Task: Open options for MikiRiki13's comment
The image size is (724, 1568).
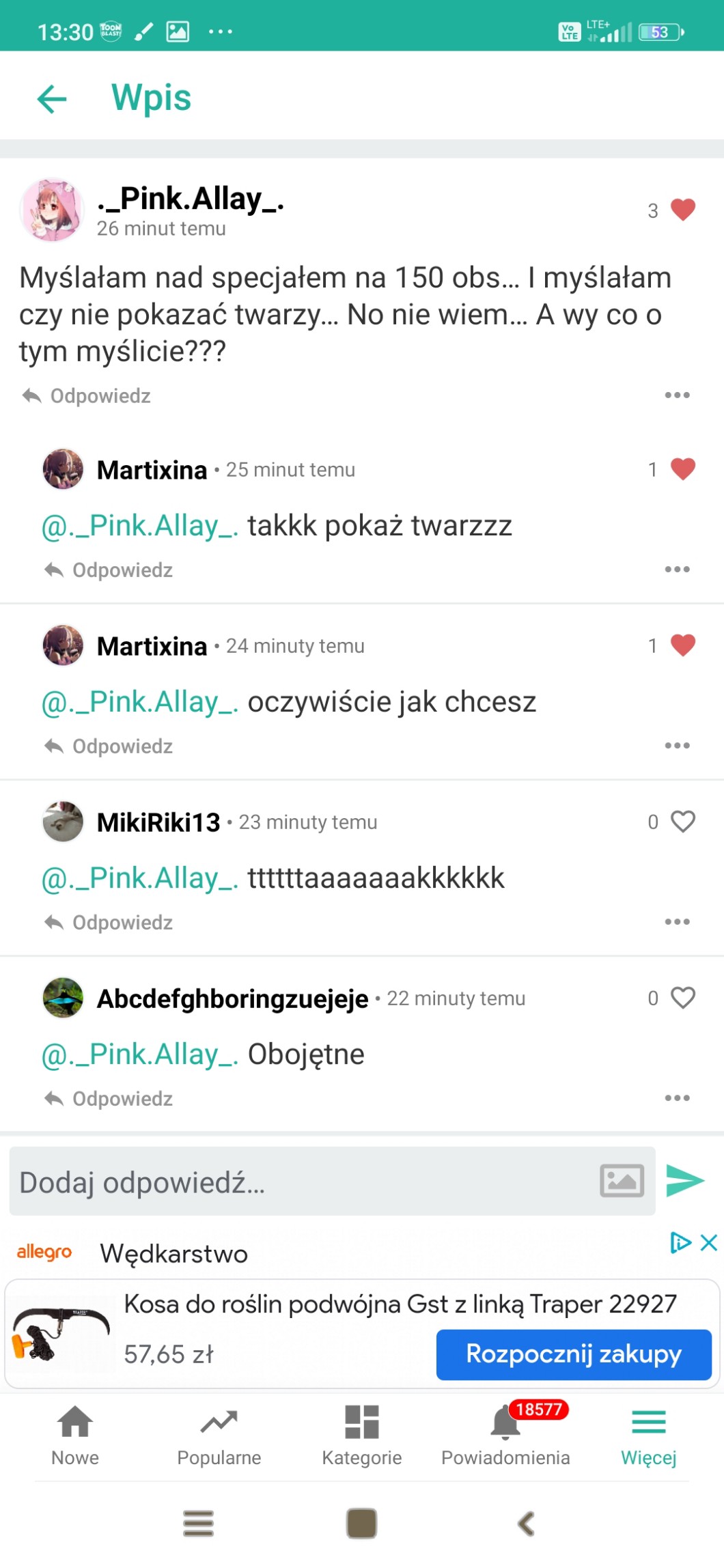Action: pyautogui.click(x=677, y=922)
